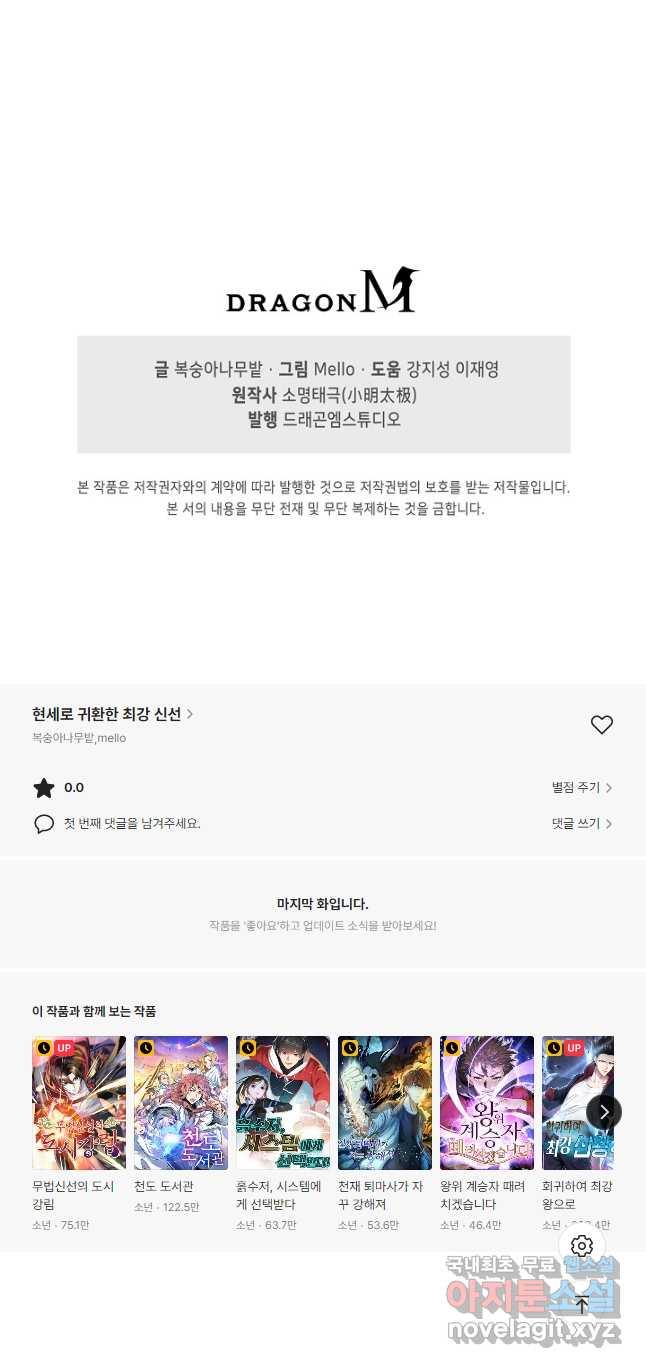
Task: Open 무법신선의 도시 강림 webtoon
Action: click(x=79, y=1103)
